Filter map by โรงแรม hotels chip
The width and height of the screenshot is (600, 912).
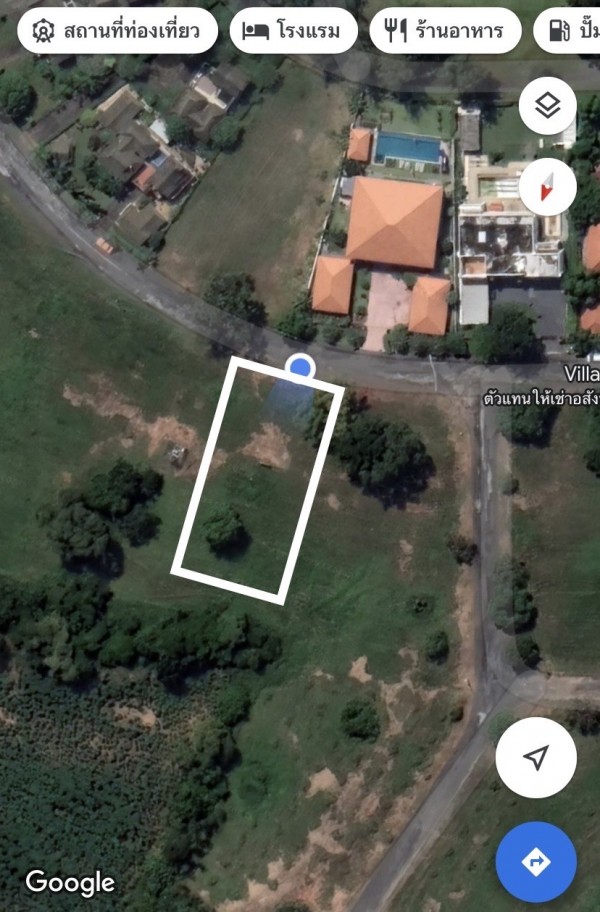(x=294, y=31)
